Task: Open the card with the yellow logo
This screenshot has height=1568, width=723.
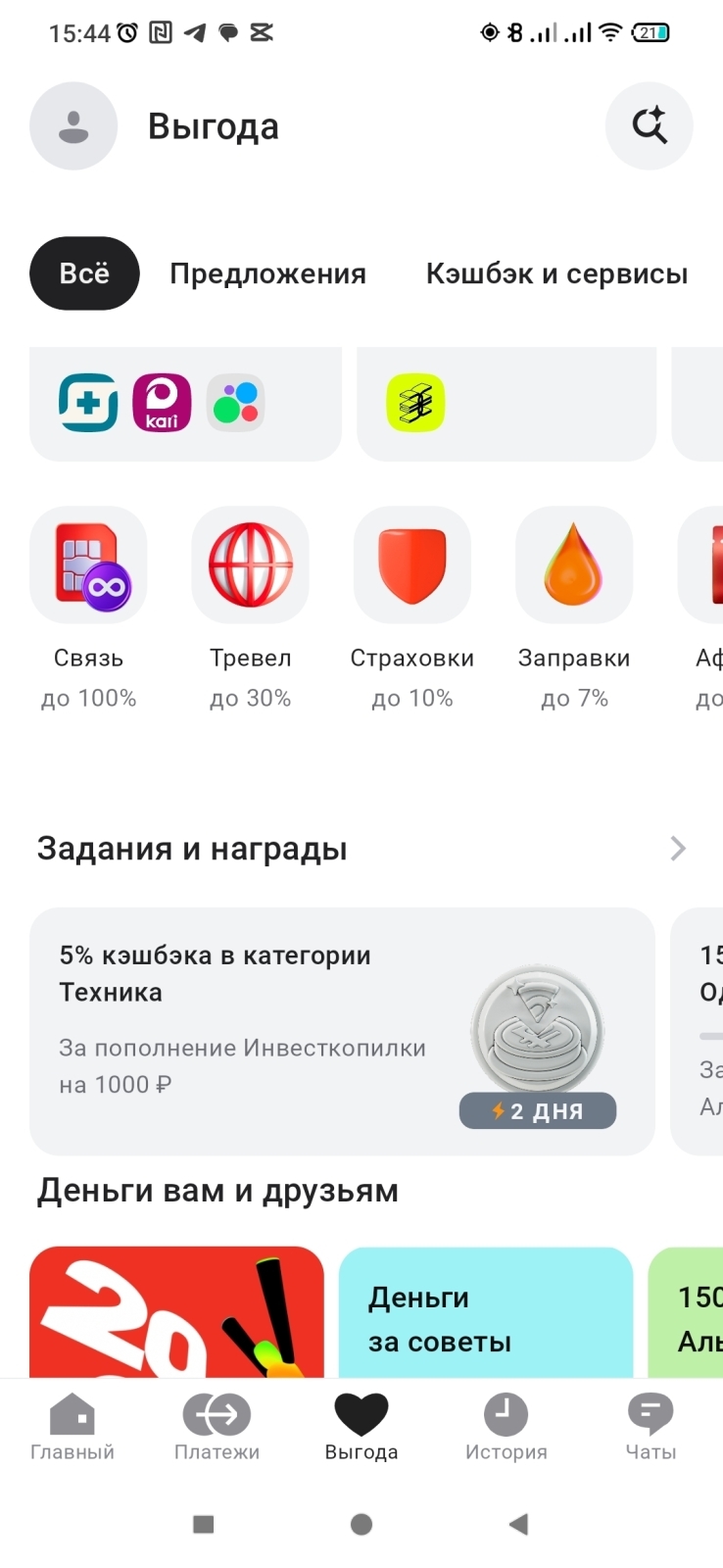Action: pos(506,403)
